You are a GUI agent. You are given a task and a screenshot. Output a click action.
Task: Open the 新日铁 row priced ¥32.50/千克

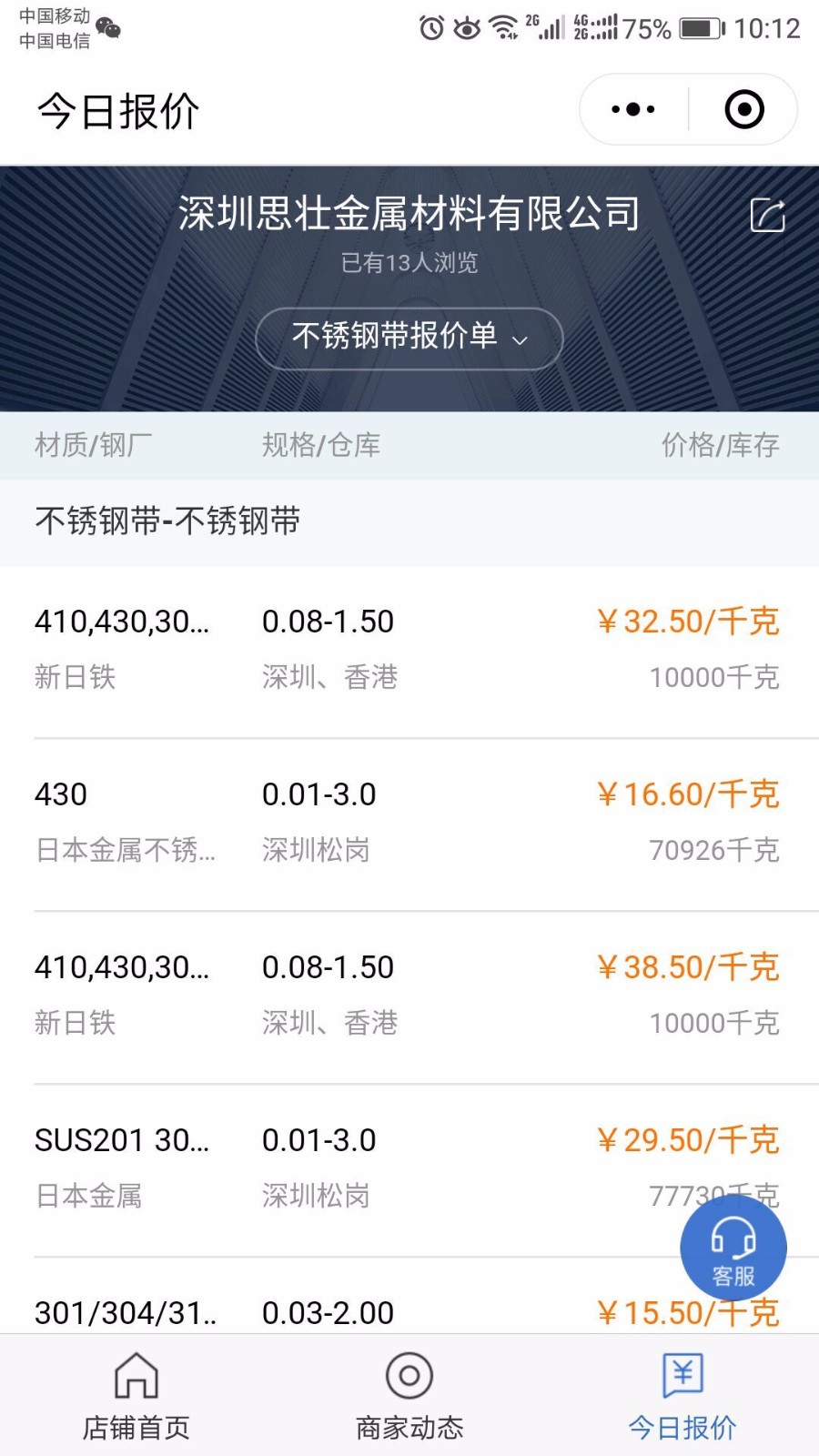coord(409,652)
